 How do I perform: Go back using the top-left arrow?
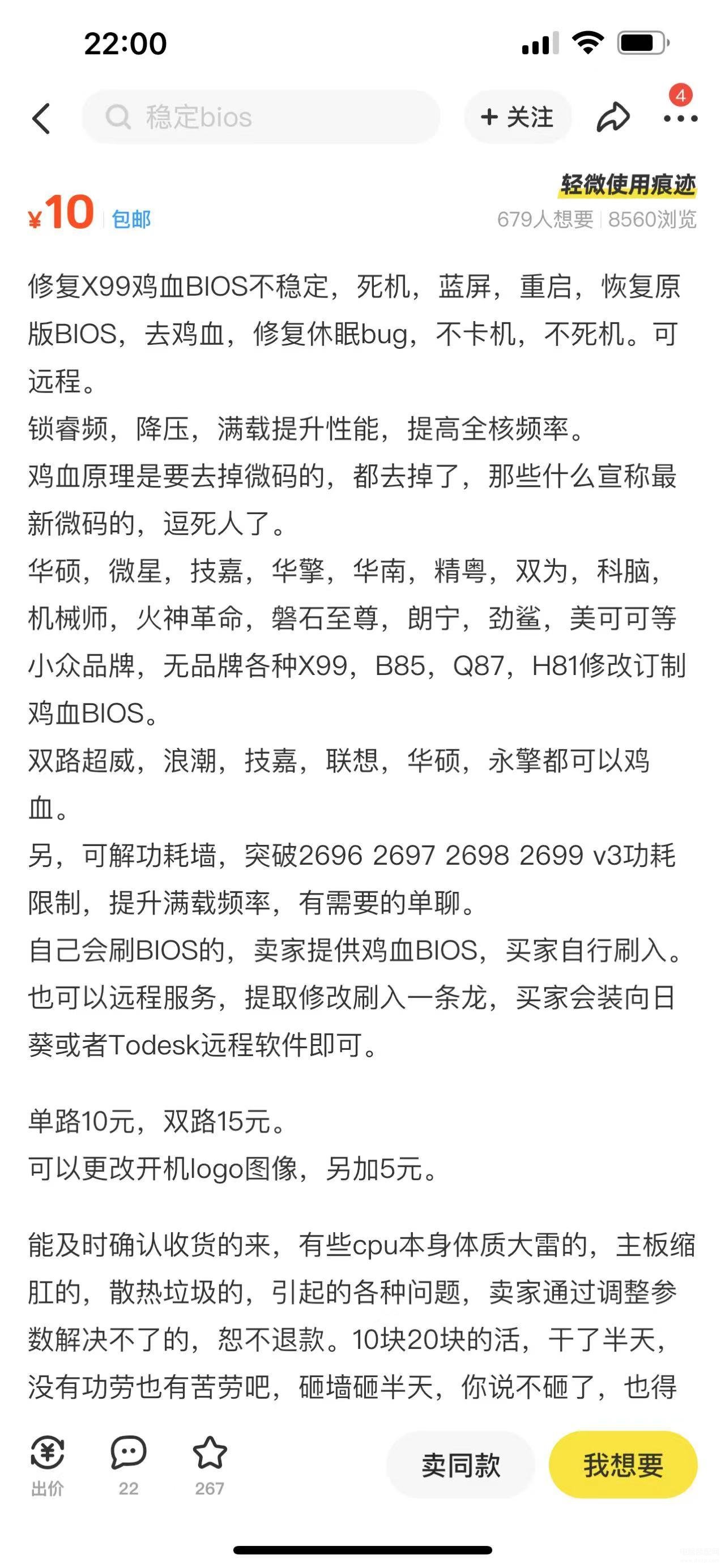pyautogui.click(x=41, y=118)
